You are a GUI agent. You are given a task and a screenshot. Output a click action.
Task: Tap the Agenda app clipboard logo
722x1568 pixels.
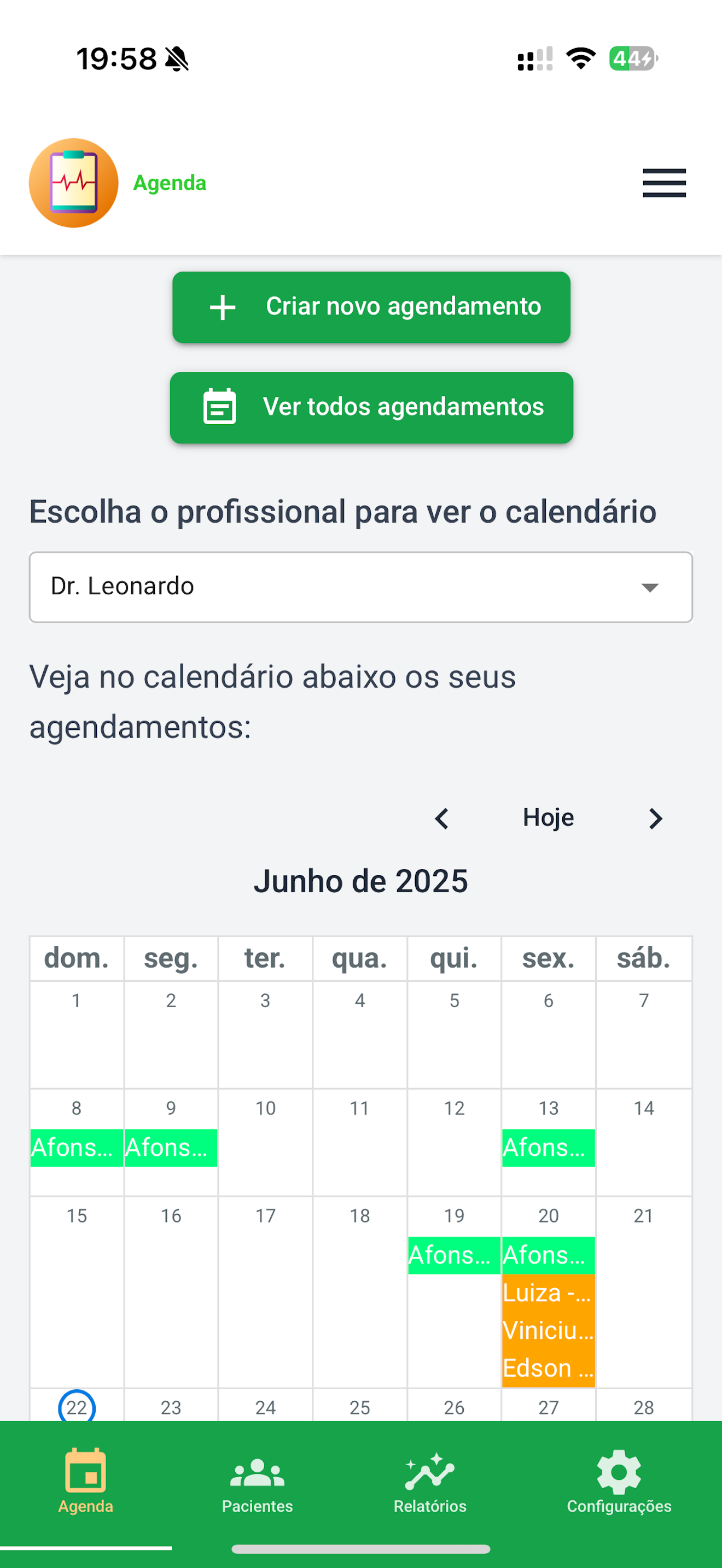(x=73, y=183)
